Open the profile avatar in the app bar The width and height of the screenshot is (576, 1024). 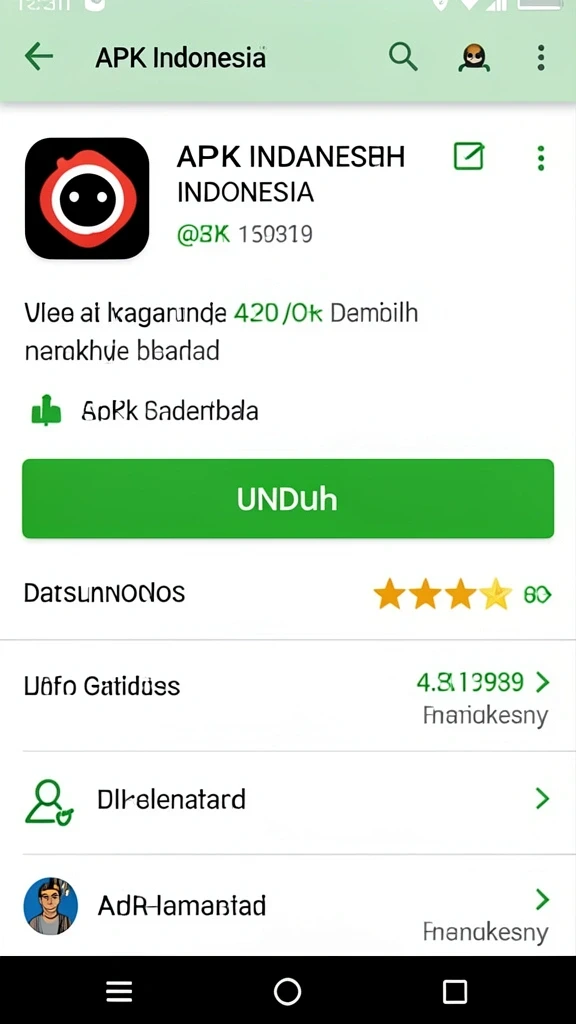click(x=473, y=57)
